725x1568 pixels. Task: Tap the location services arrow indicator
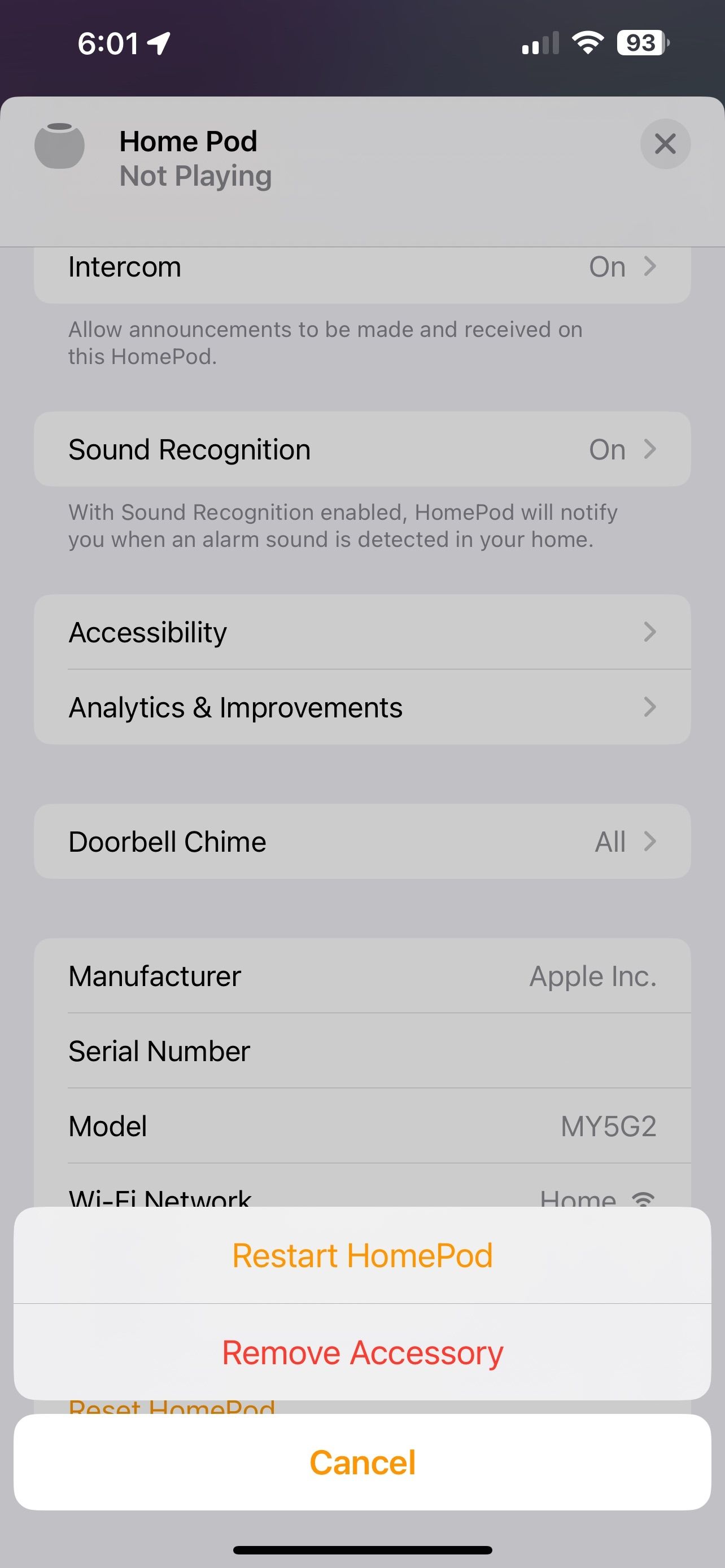point(156,42)
